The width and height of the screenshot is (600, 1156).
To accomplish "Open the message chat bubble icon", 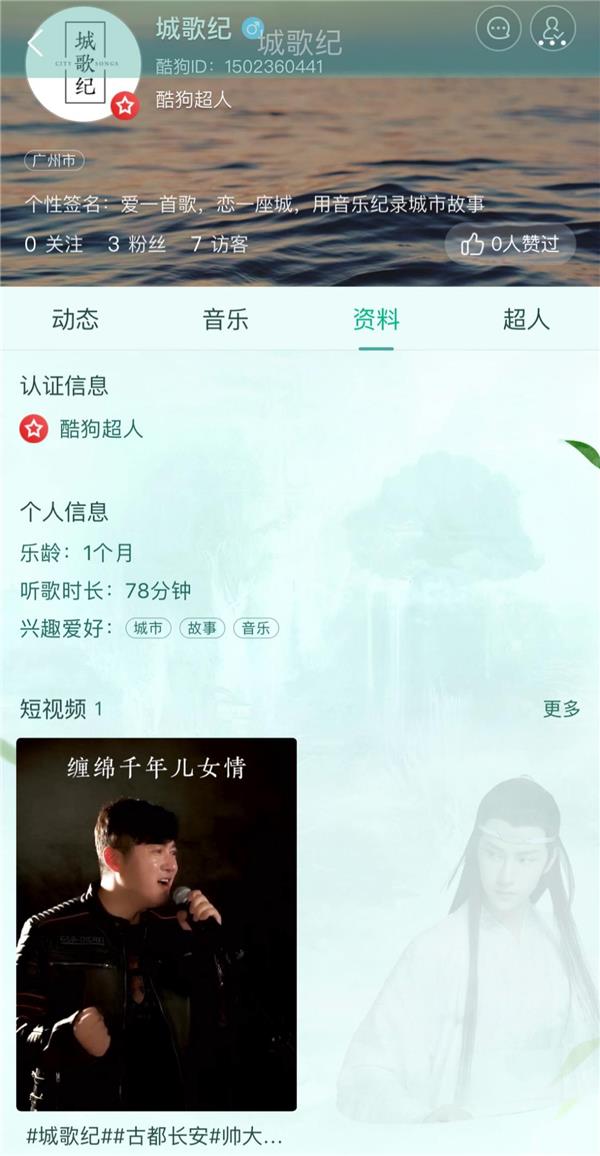I will (498, 30).
